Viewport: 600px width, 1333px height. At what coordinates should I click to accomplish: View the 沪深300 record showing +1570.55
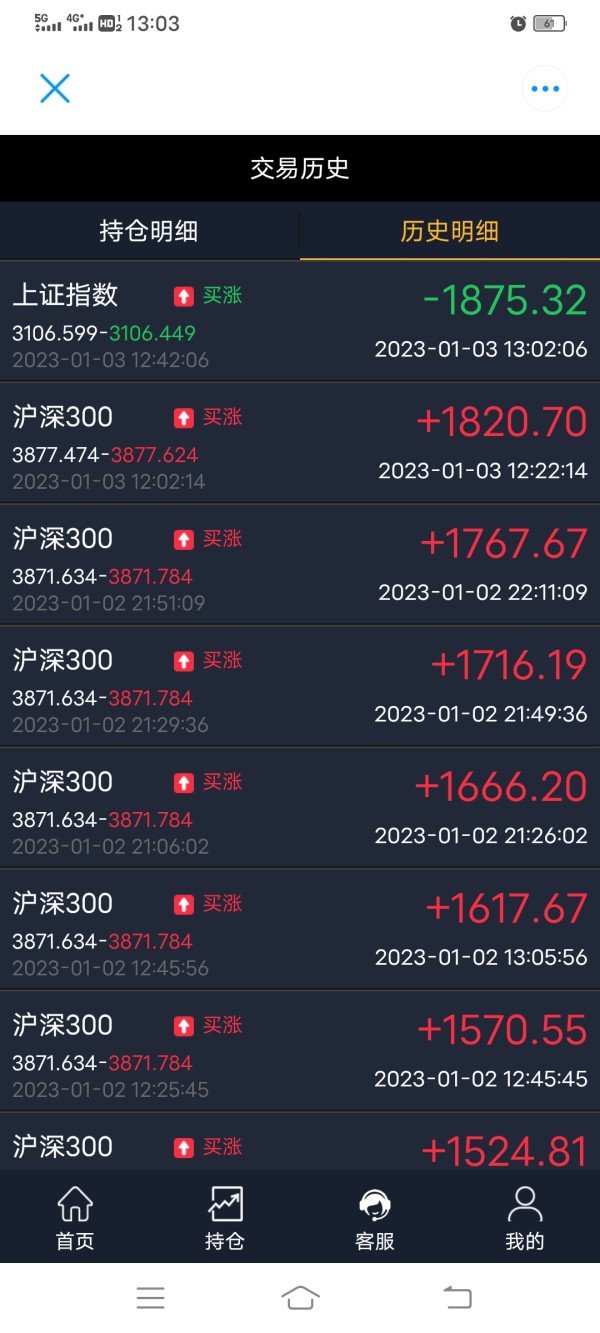(x=300, y=1052)
